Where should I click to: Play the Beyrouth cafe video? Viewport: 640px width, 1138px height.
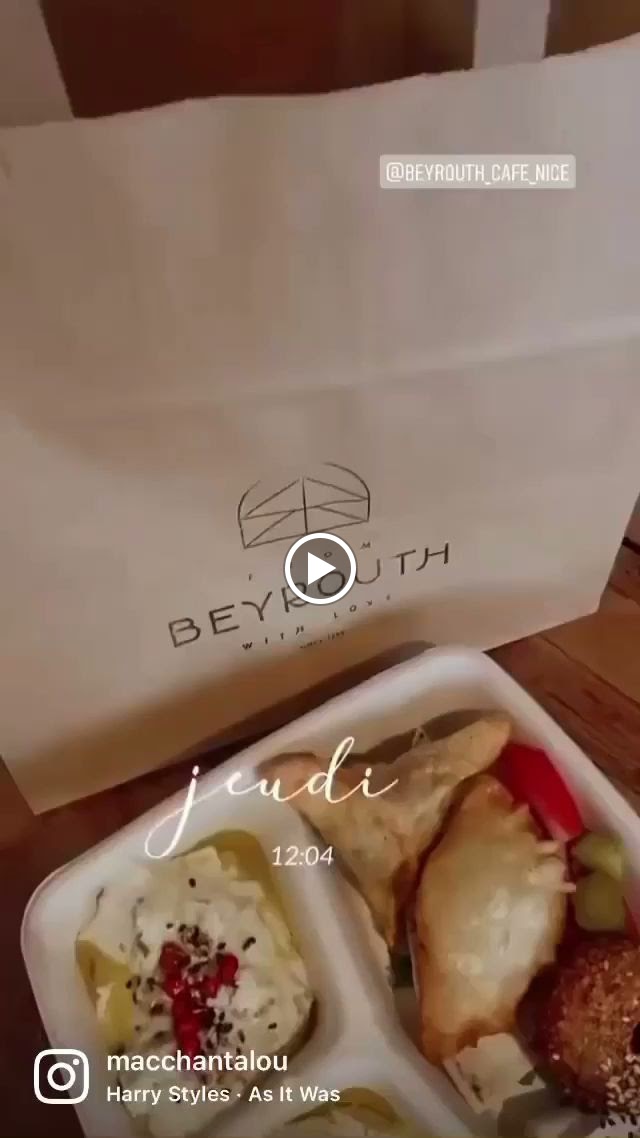pos(320,569)
